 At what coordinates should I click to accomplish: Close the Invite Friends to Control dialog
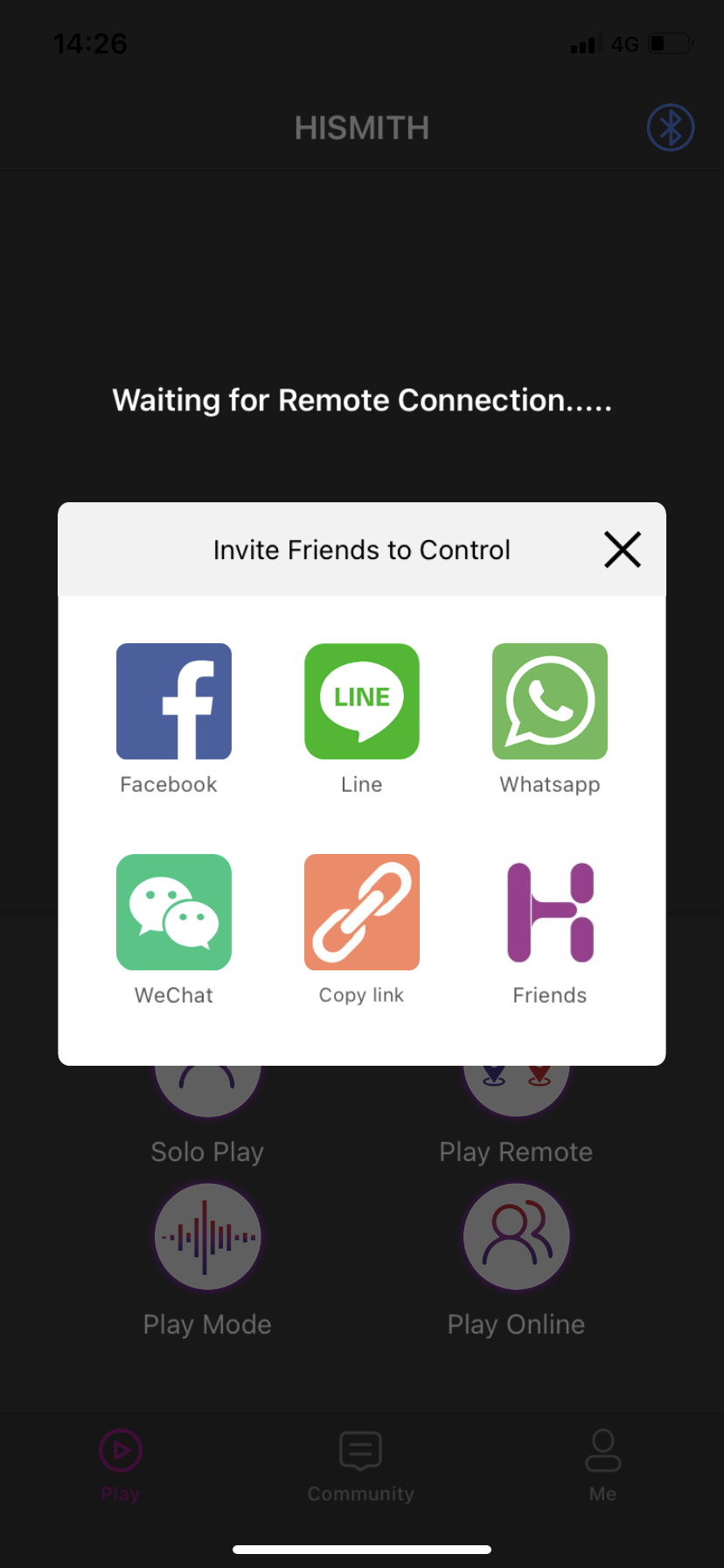coord(623,549)
